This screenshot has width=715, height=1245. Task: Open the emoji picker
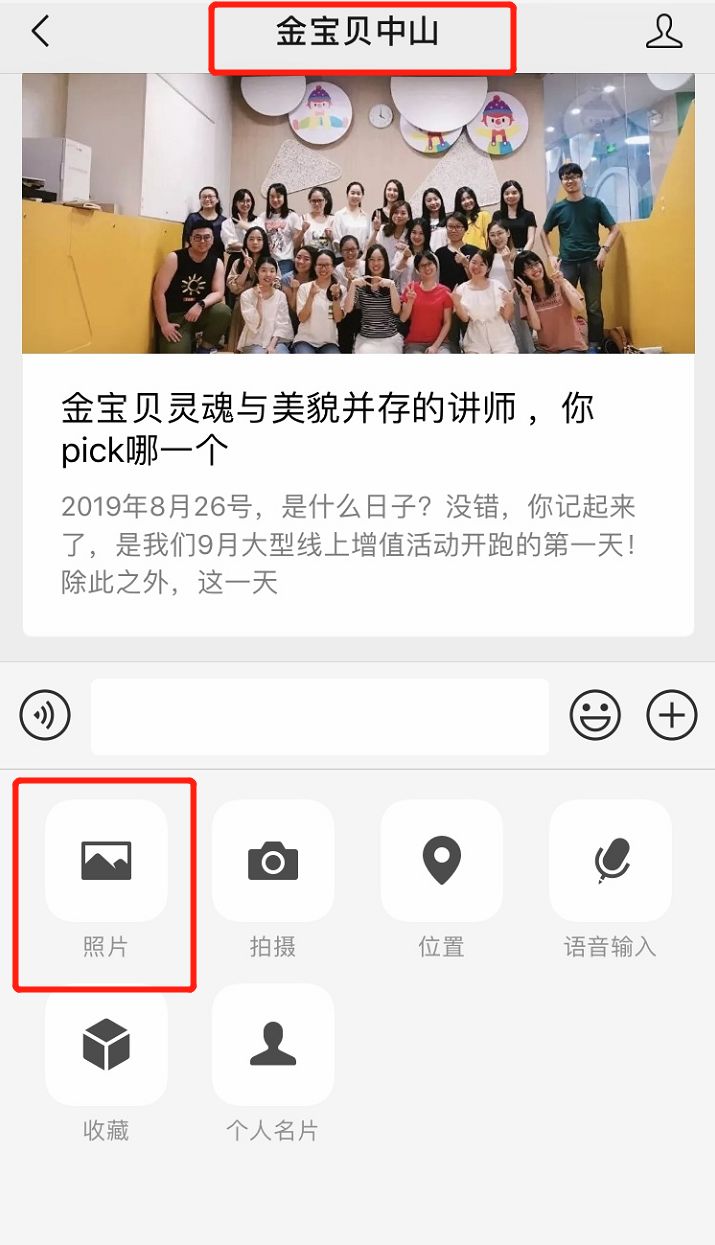pos(595,716)
